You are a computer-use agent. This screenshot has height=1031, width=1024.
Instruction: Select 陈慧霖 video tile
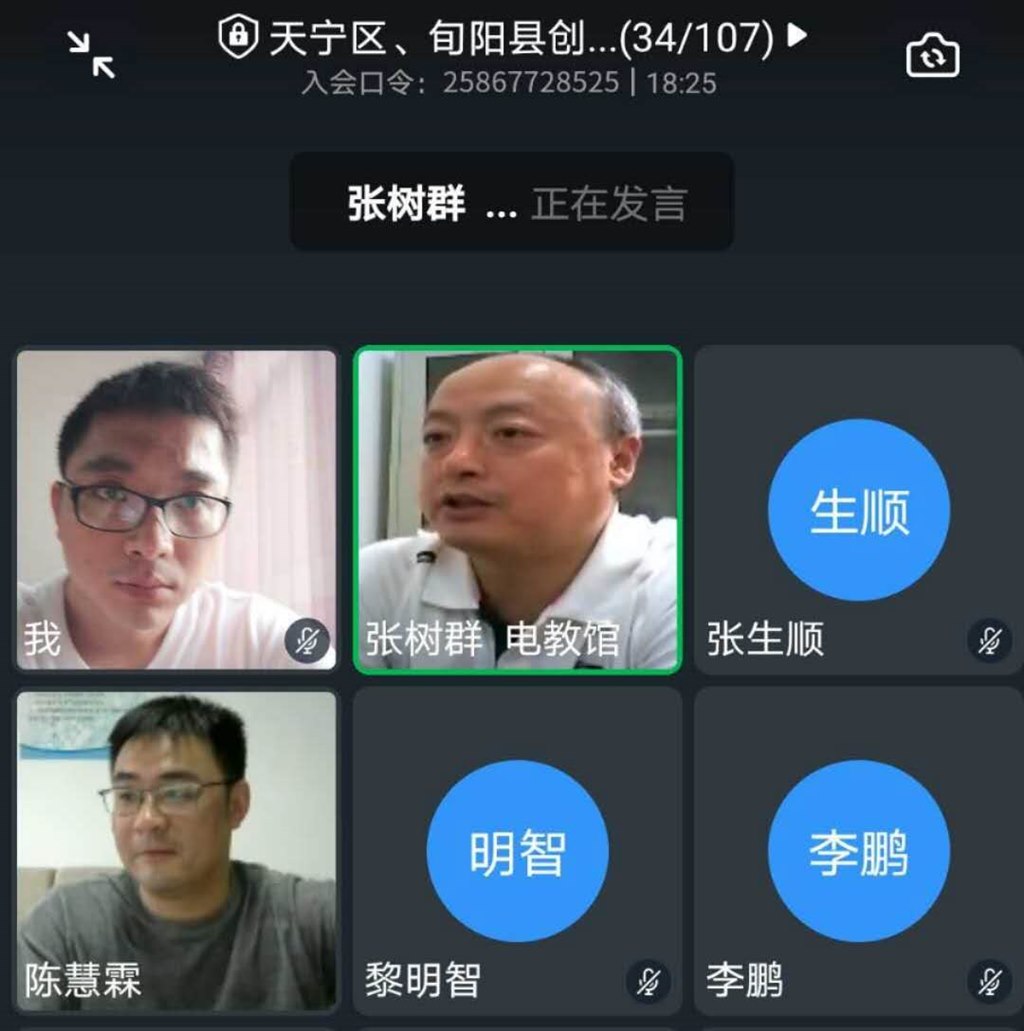pos(177,850)
